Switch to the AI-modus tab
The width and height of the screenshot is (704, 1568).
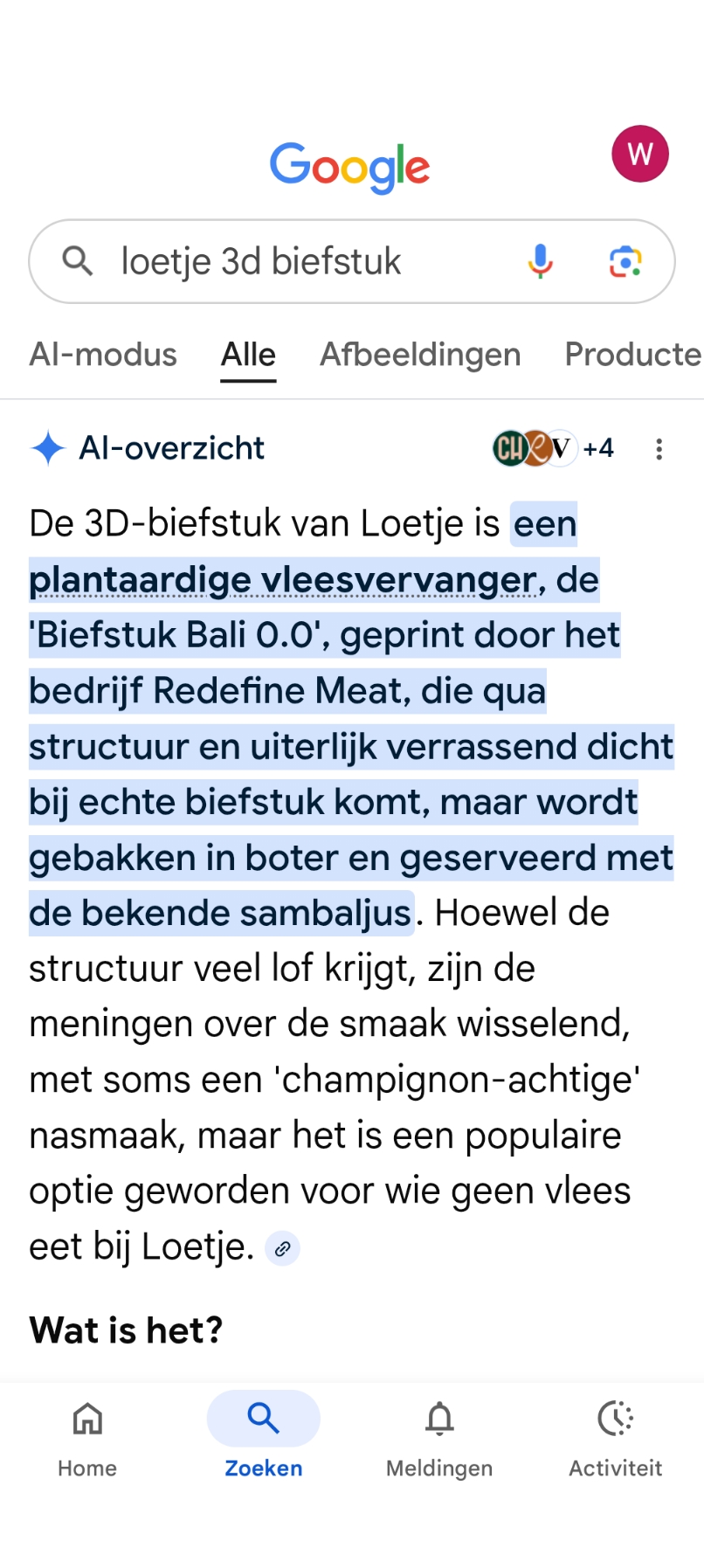click(x=103, y=355)
